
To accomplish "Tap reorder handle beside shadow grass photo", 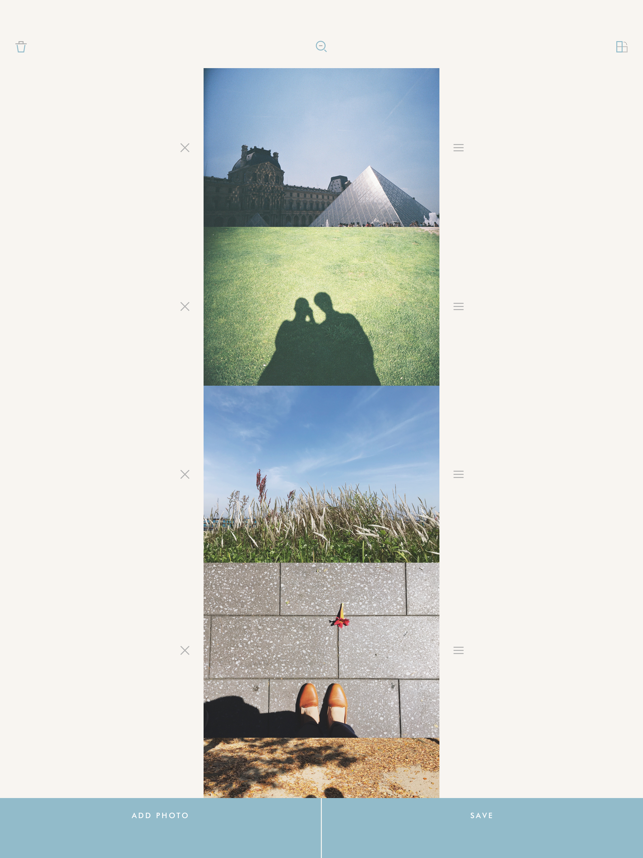I will 458,307.
